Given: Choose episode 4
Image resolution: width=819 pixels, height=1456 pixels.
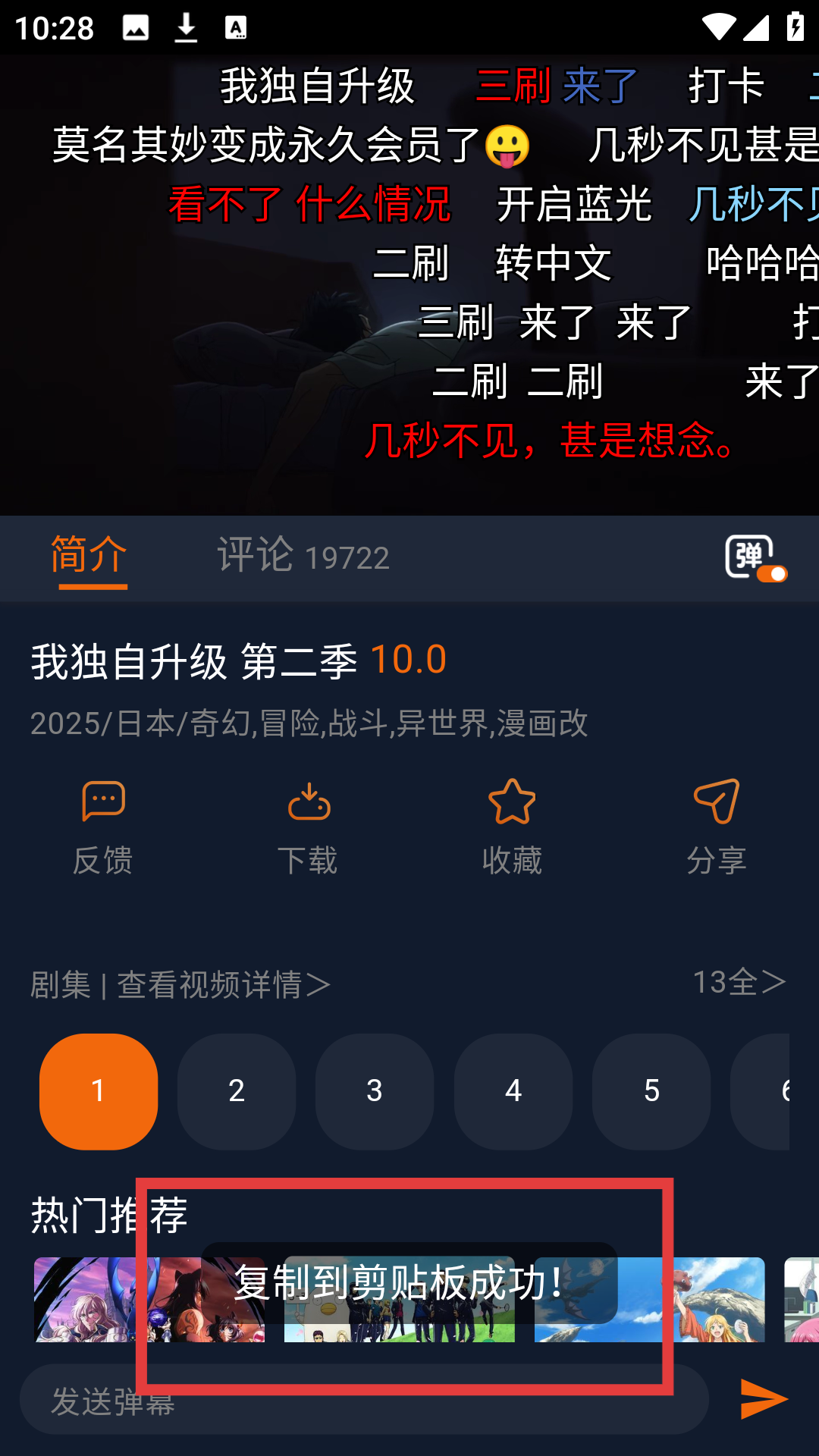Looking at the screenshot, I should tap(513, 1091).
